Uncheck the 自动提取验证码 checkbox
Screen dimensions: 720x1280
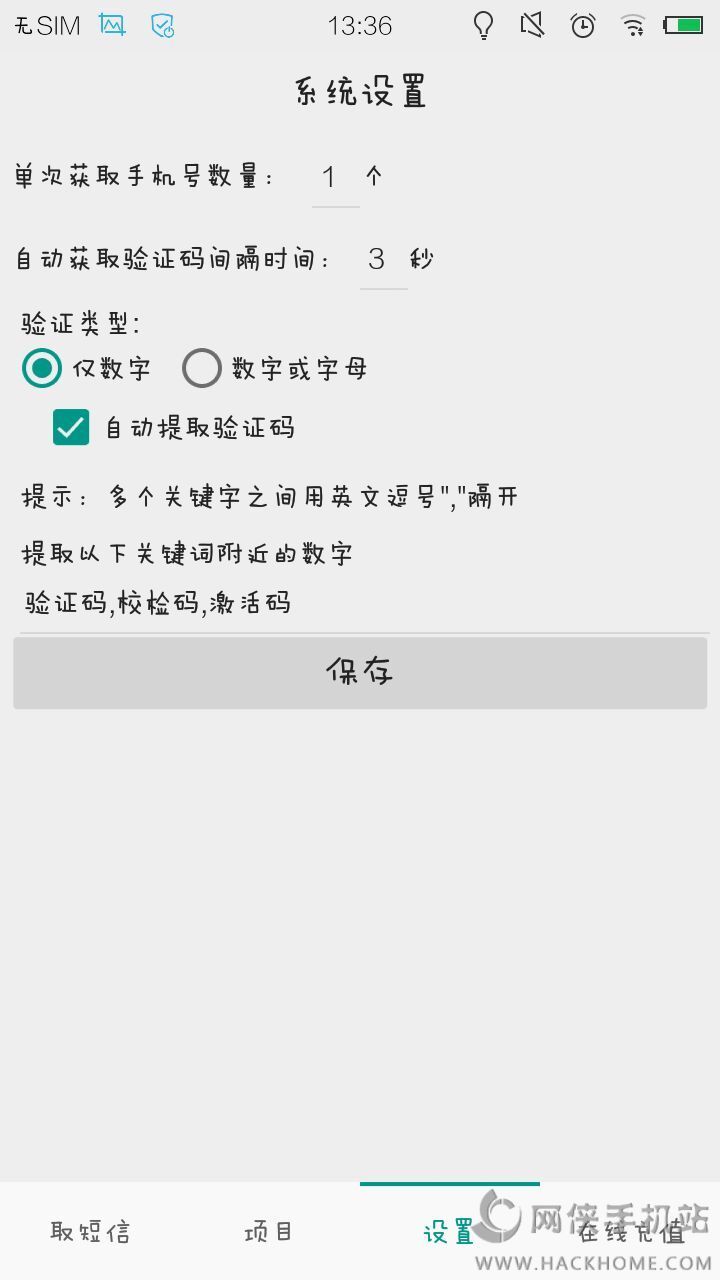(71, 428)
